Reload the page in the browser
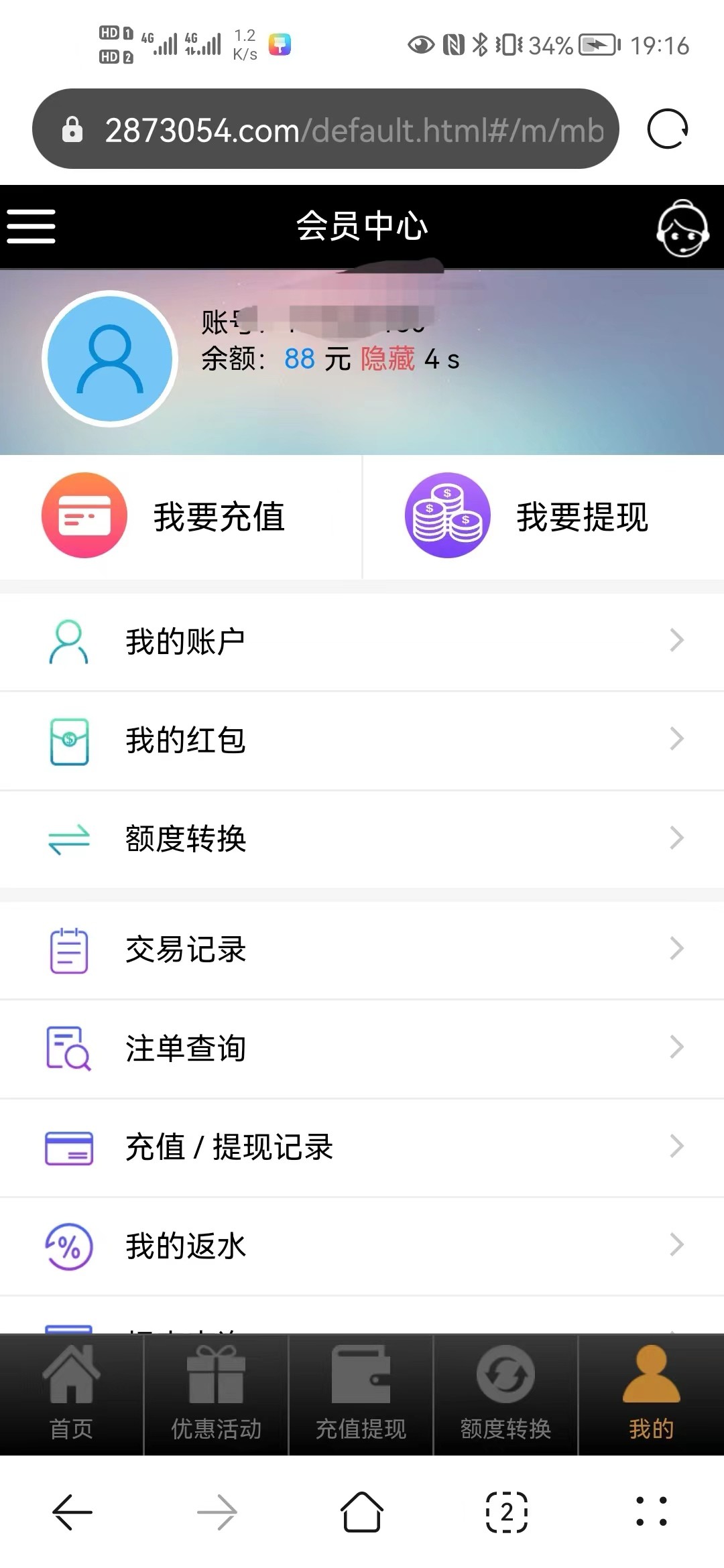The width and height of the screenshot is (724, 1568). (667, 129)
